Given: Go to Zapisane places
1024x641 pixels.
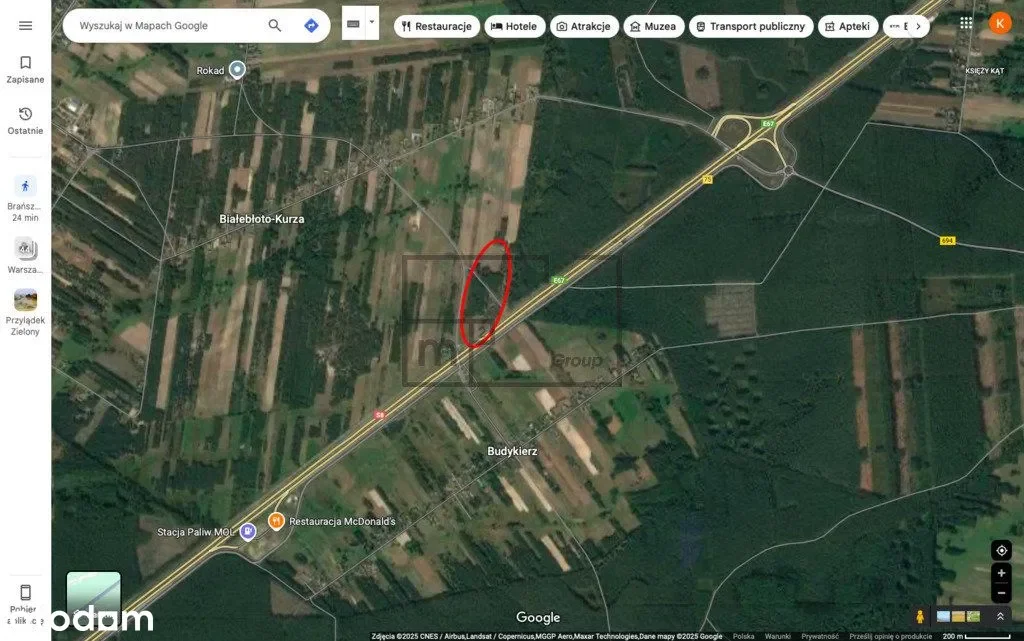Looking at the screenshot, I should 25,69.
